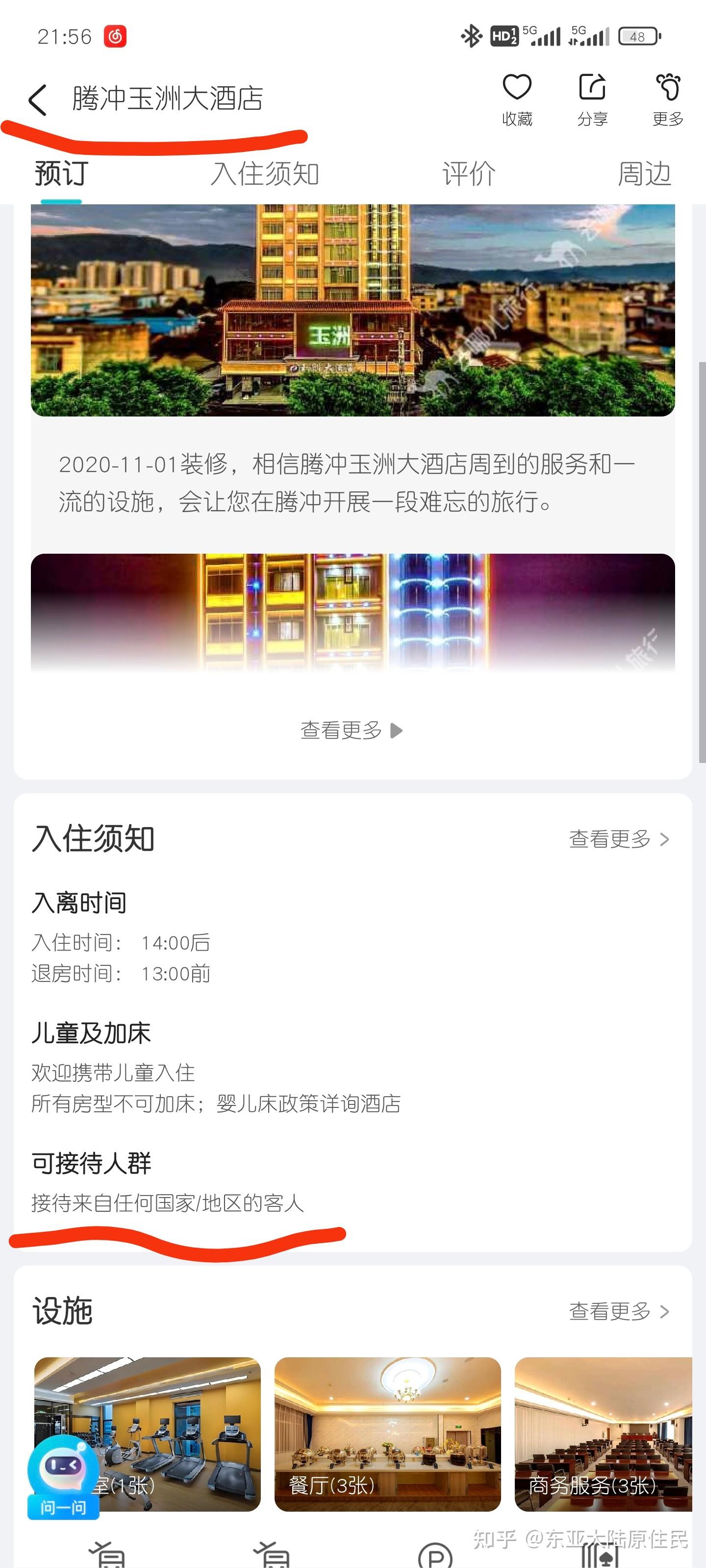
Task: Expand hotel intro with 查看更多 arrow
Action: [352, 730]
